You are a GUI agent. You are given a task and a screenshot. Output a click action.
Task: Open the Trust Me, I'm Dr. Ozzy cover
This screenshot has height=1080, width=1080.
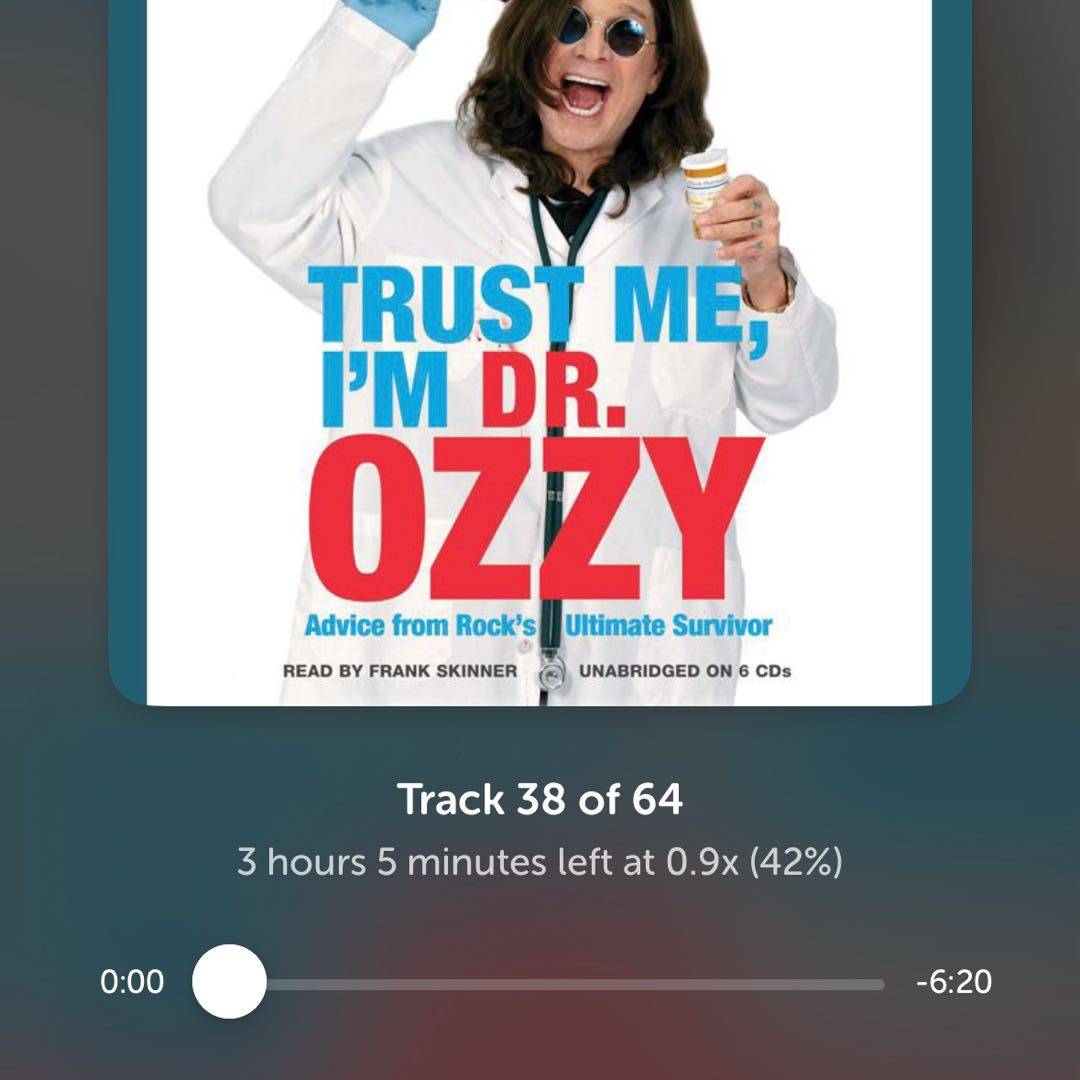coord(540,350)
